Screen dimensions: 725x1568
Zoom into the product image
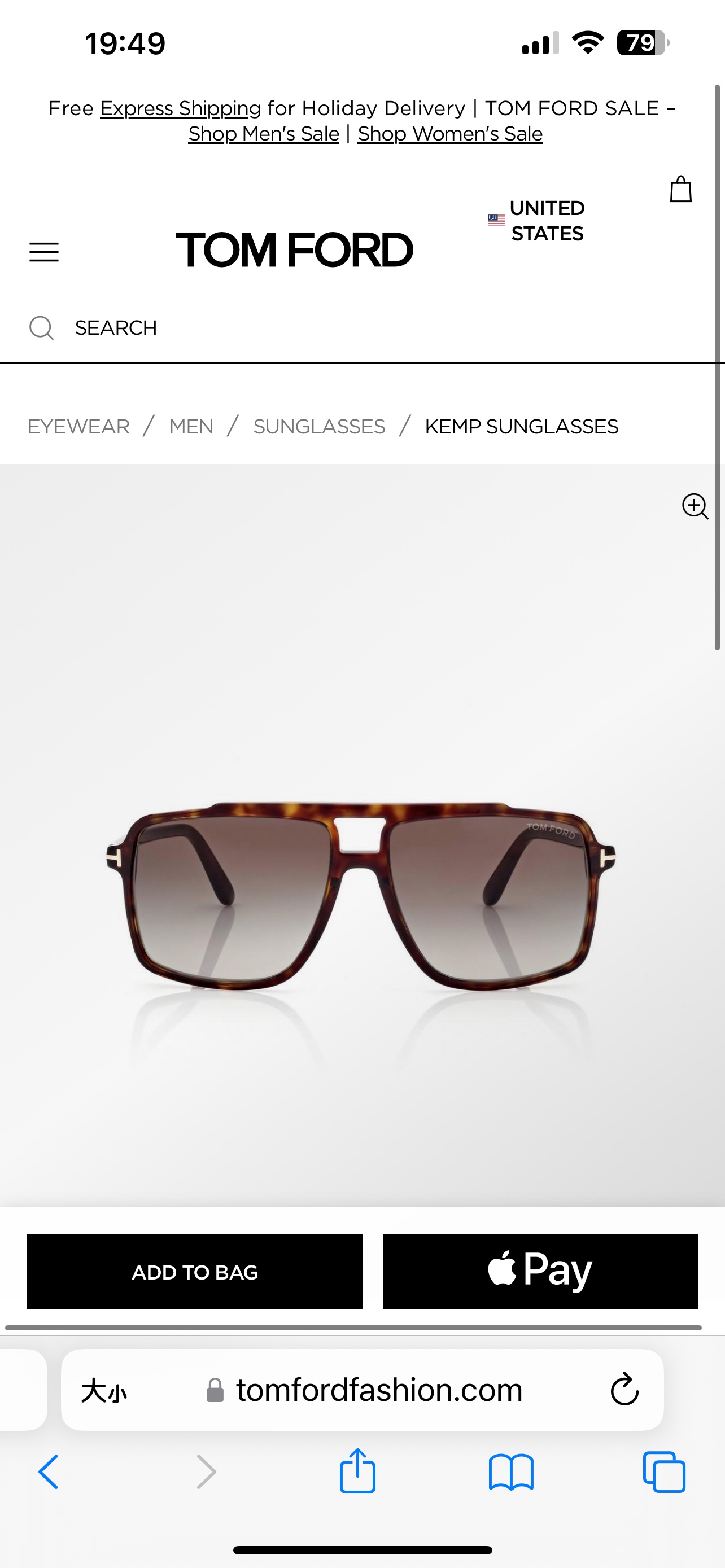pyautogui.click(x=695, y=506)
